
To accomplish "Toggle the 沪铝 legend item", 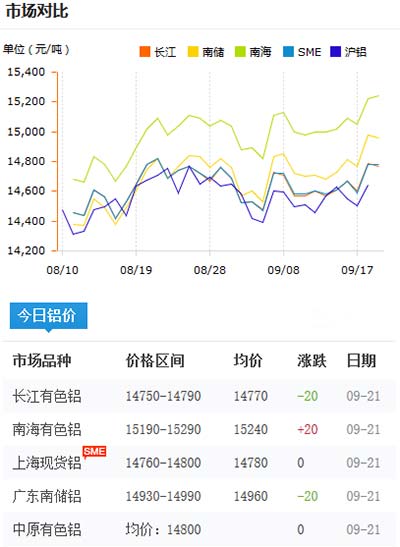I will point(348,52).
